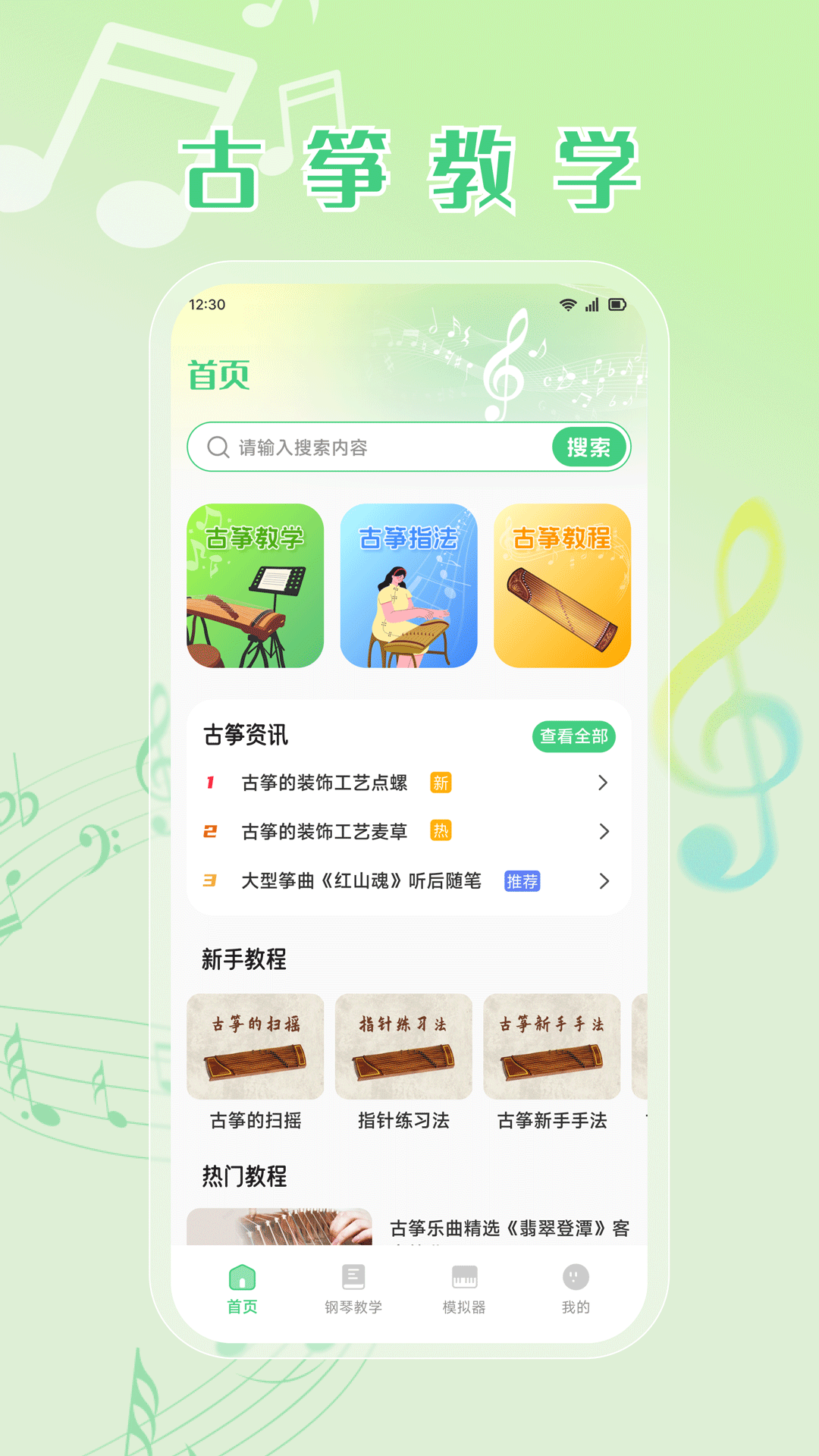Click the 查看全部 button in 古筝资讯
This screenshot has height=1456, width=819.
[x=575, y=736]
